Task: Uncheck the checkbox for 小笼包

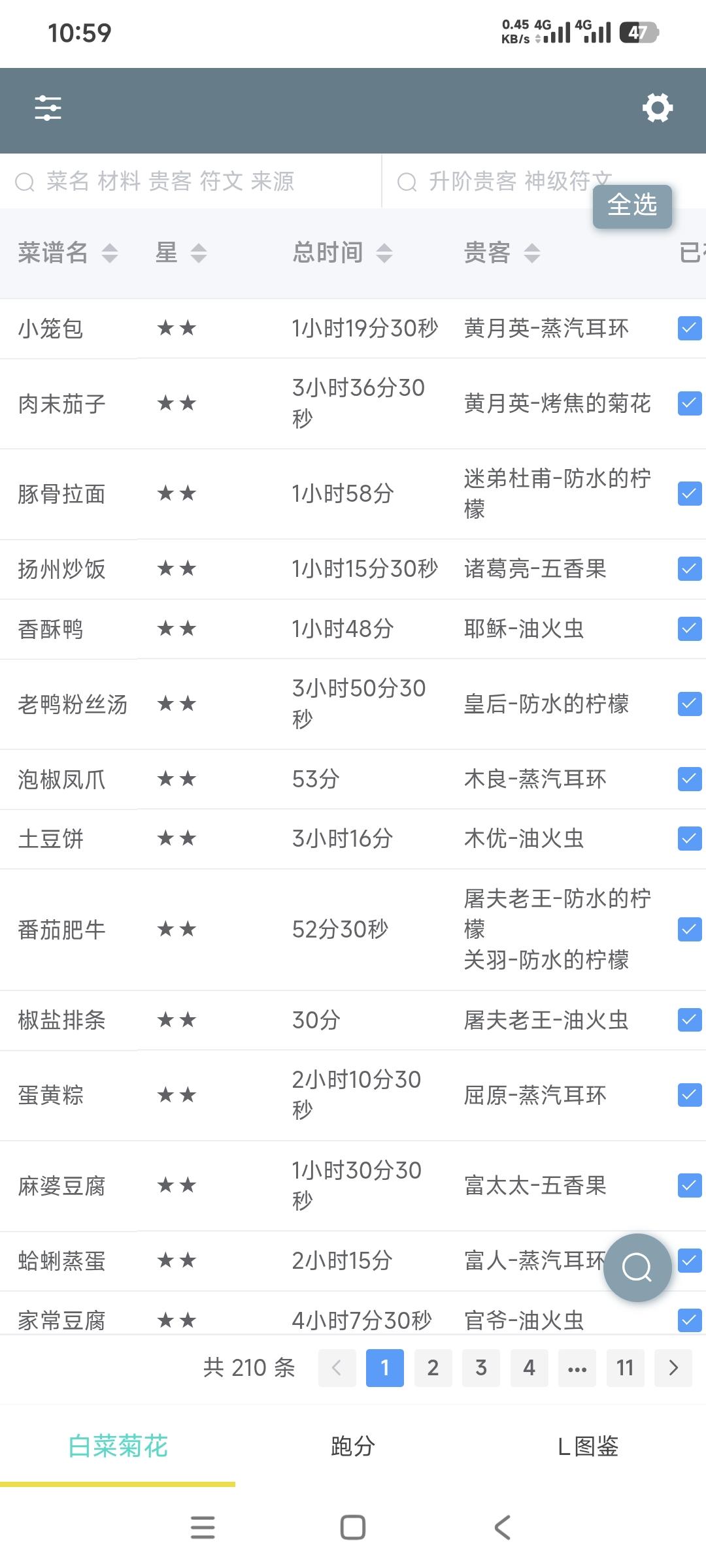Action: point(690,328)
